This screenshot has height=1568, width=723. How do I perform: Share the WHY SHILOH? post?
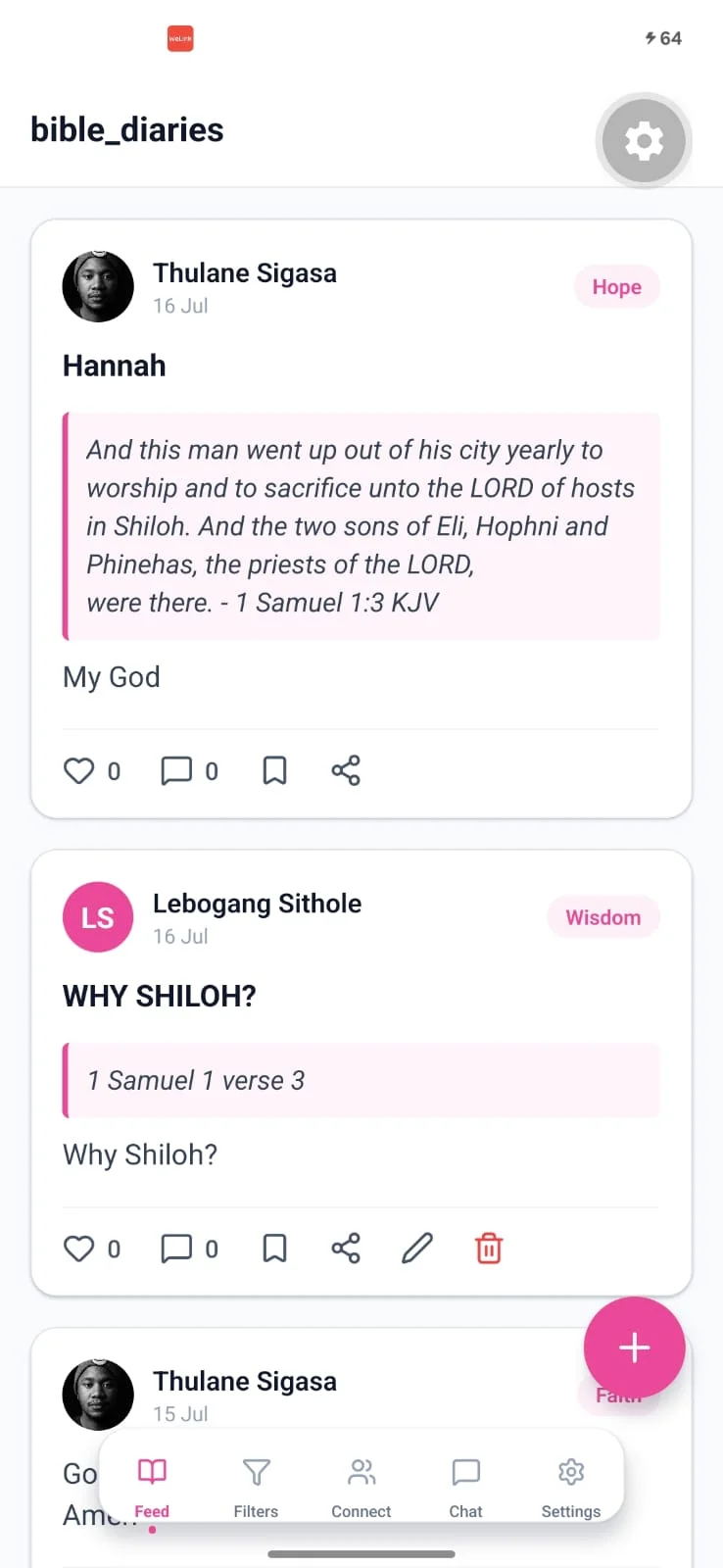pyautogui.click(x=346, y=1249)
